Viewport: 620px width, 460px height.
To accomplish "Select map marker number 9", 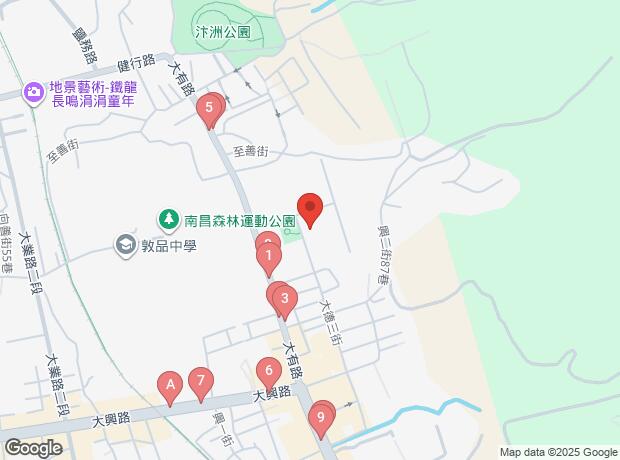I will point(321,419).
